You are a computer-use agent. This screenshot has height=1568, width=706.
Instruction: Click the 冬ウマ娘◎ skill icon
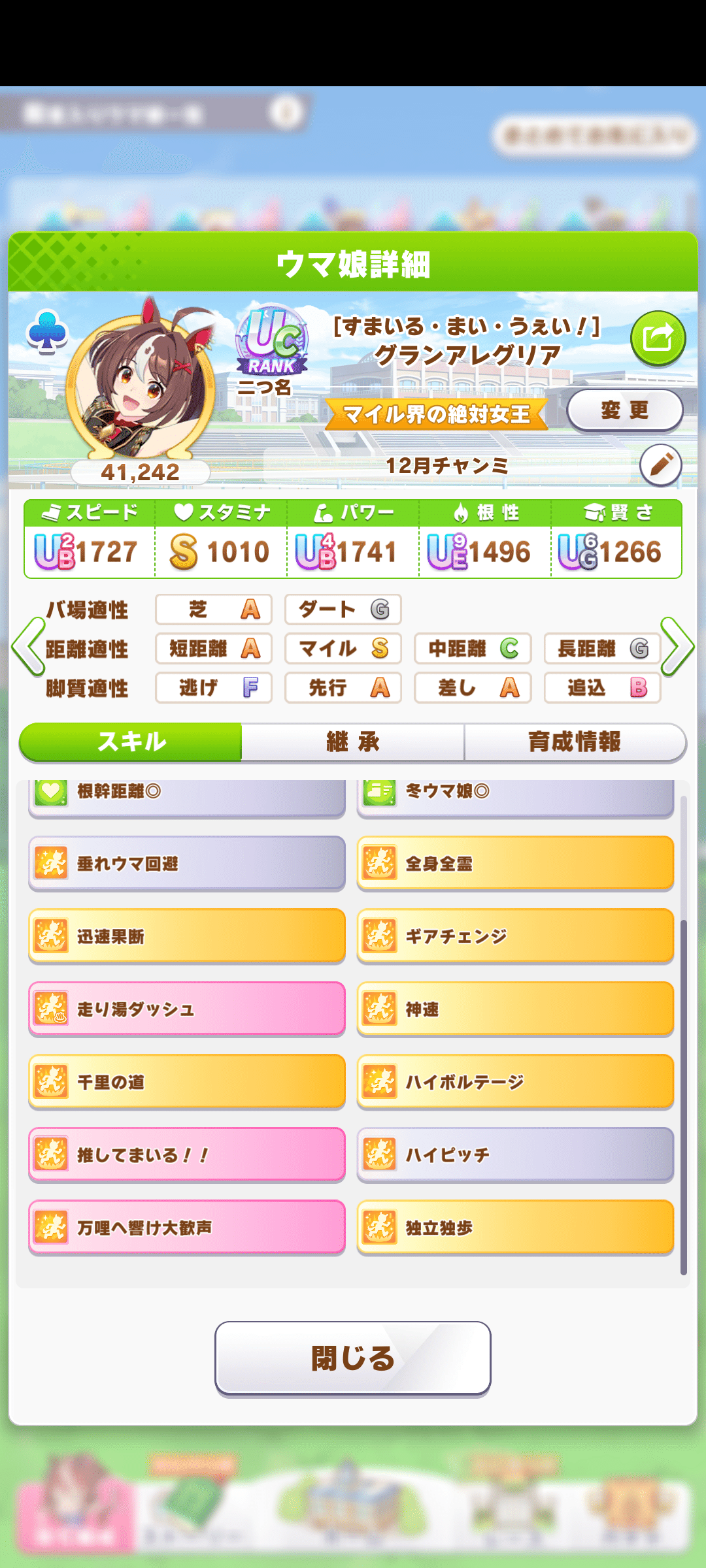[379, 791]
